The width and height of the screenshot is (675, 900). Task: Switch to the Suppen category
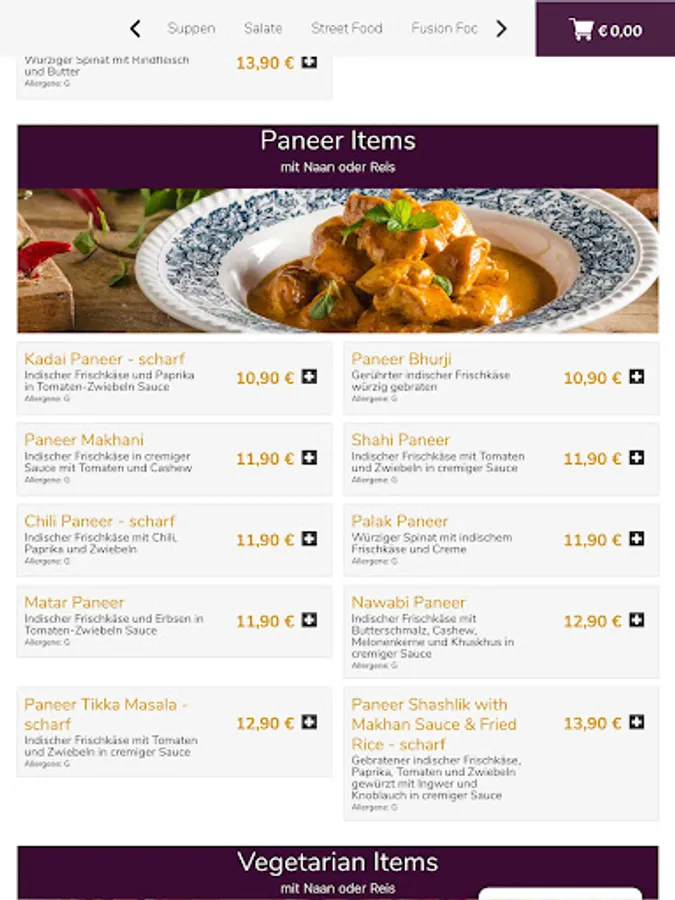click(191, 28)
